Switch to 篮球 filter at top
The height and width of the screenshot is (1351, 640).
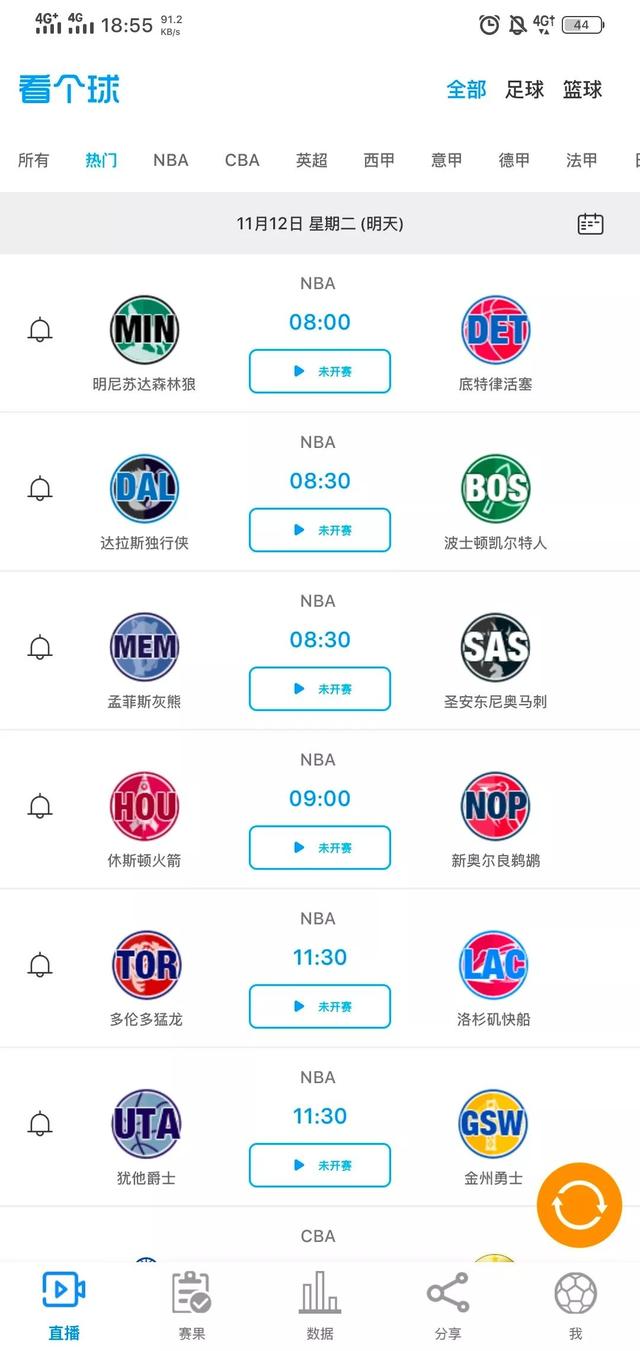click(x=582, y=90)
